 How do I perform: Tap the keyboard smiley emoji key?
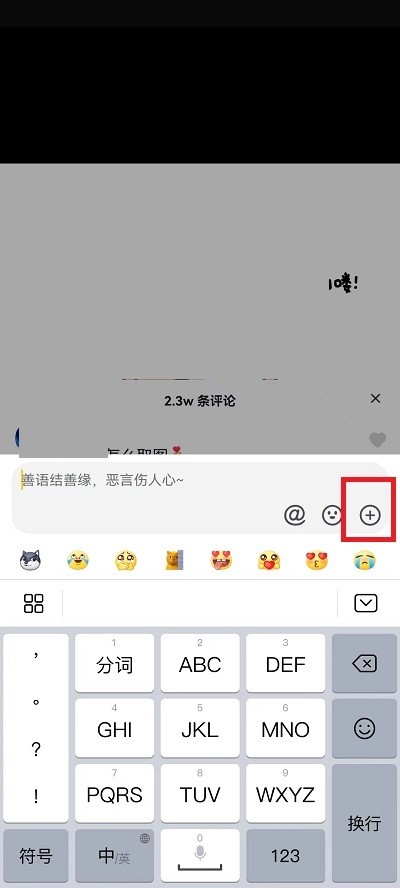pyautogui.click(x=364, y=728)
